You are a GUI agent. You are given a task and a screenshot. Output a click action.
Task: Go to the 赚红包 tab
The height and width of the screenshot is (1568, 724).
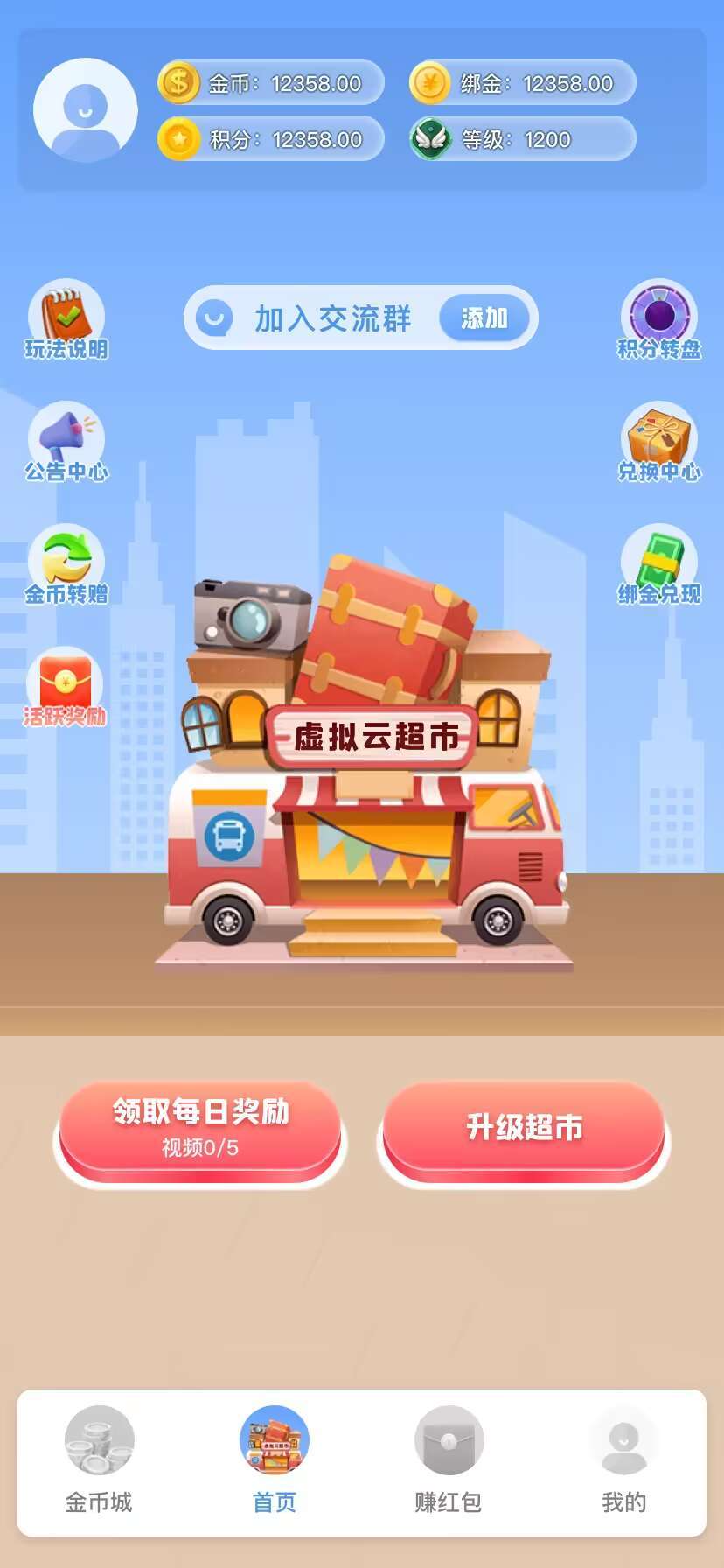[x=449, y=1460]
